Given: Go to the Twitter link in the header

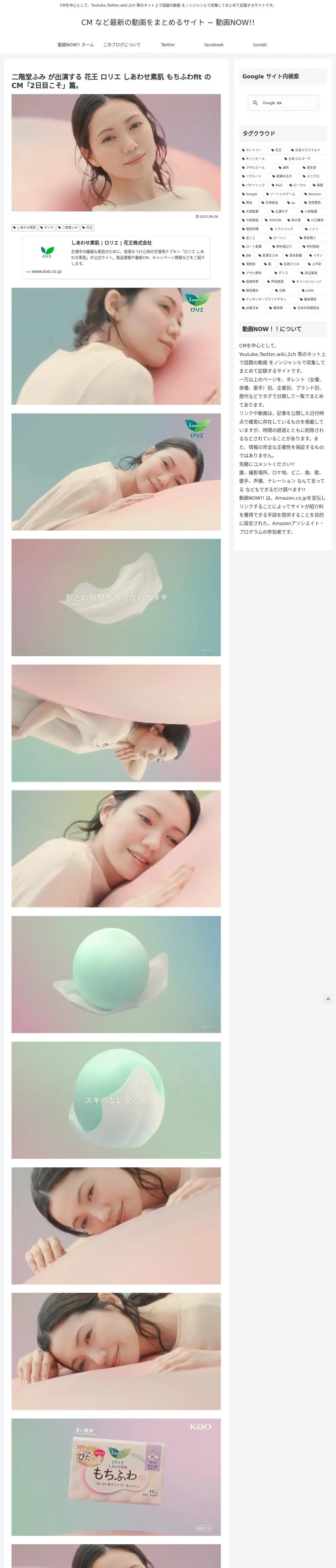Looking at the screenshot, I should click(168, 45).
